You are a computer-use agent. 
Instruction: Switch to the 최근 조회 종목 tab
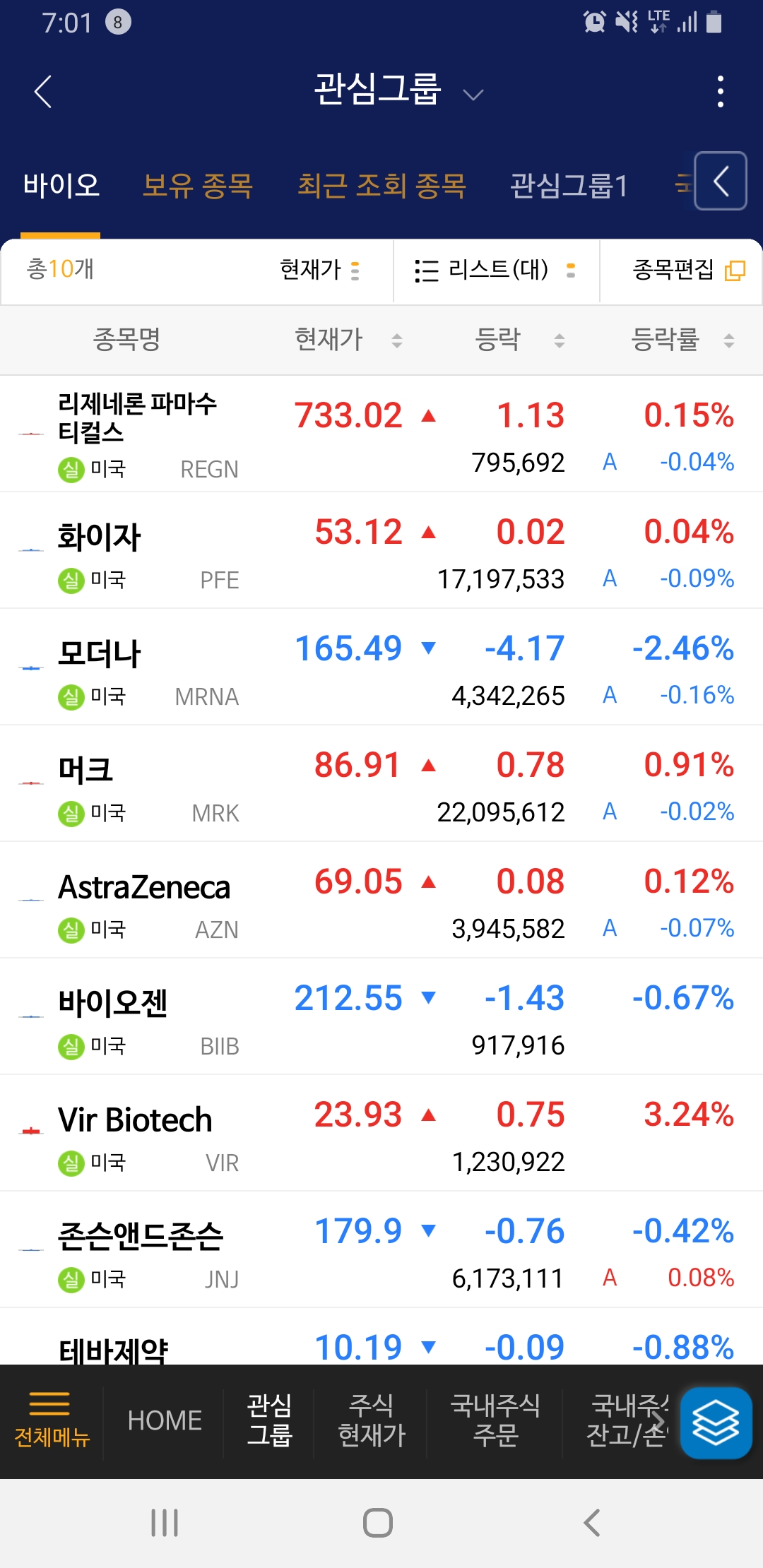pyautogui.click(x=381, y=186)
